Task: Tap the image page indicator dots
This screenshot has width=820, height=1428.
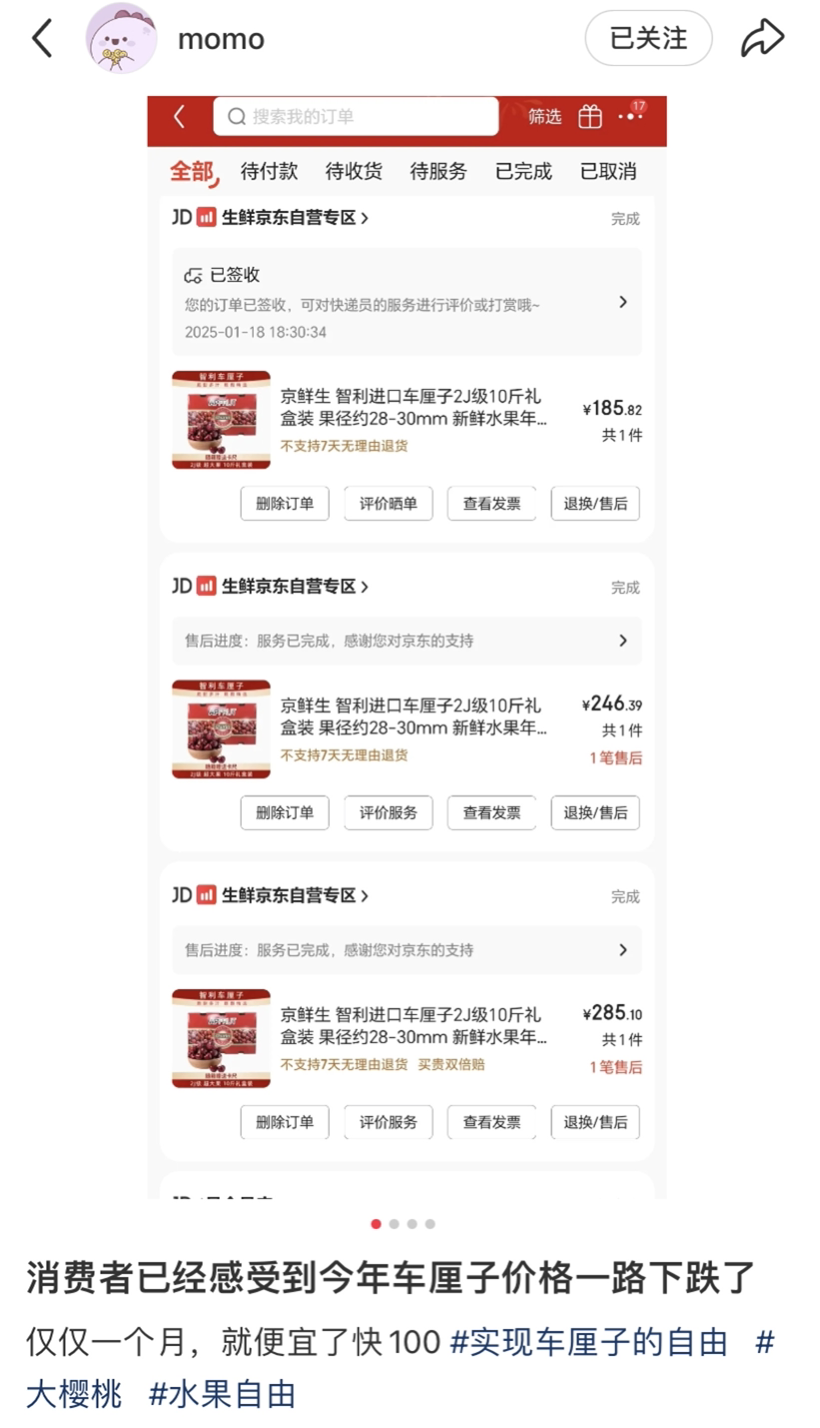Action: pyautogui.click(x=403, y=1224)
